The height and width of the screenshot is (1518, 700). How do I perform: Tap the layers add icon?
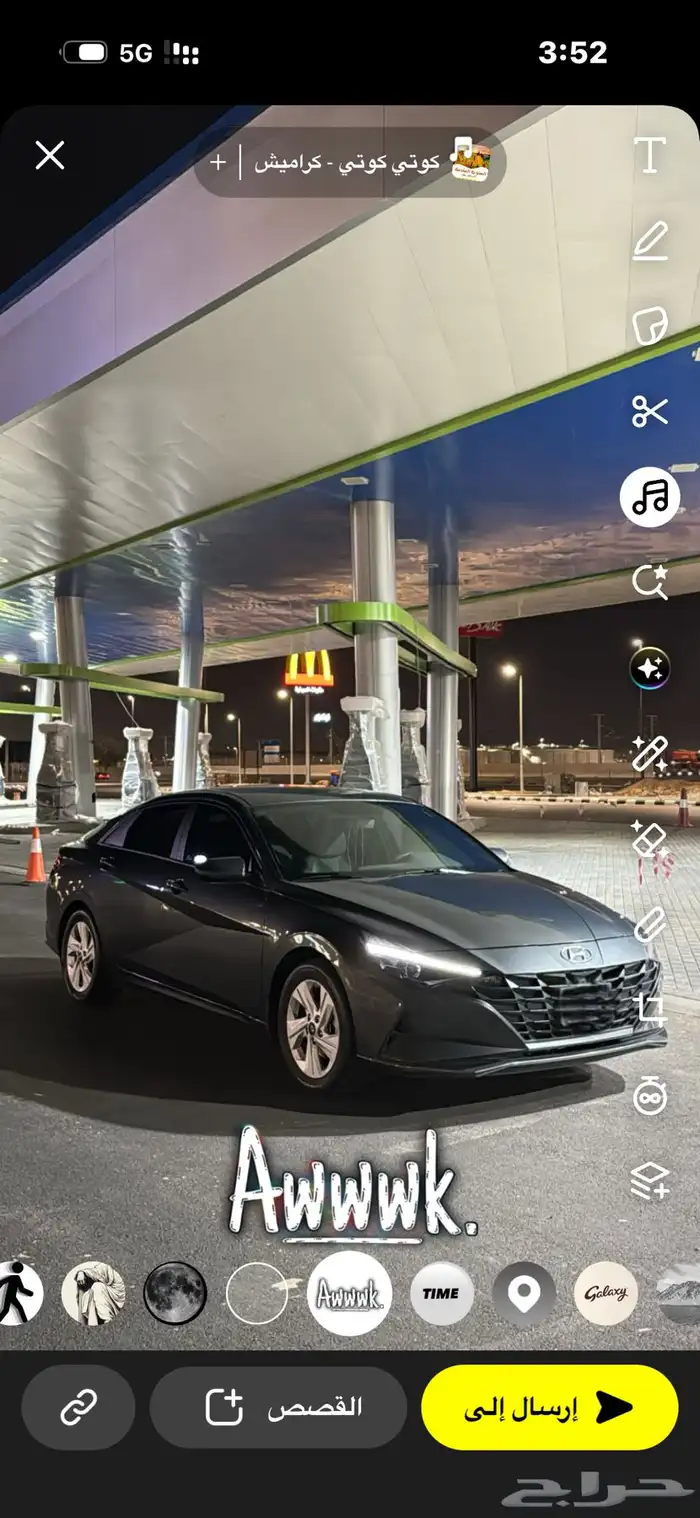tap(650, 1181)
